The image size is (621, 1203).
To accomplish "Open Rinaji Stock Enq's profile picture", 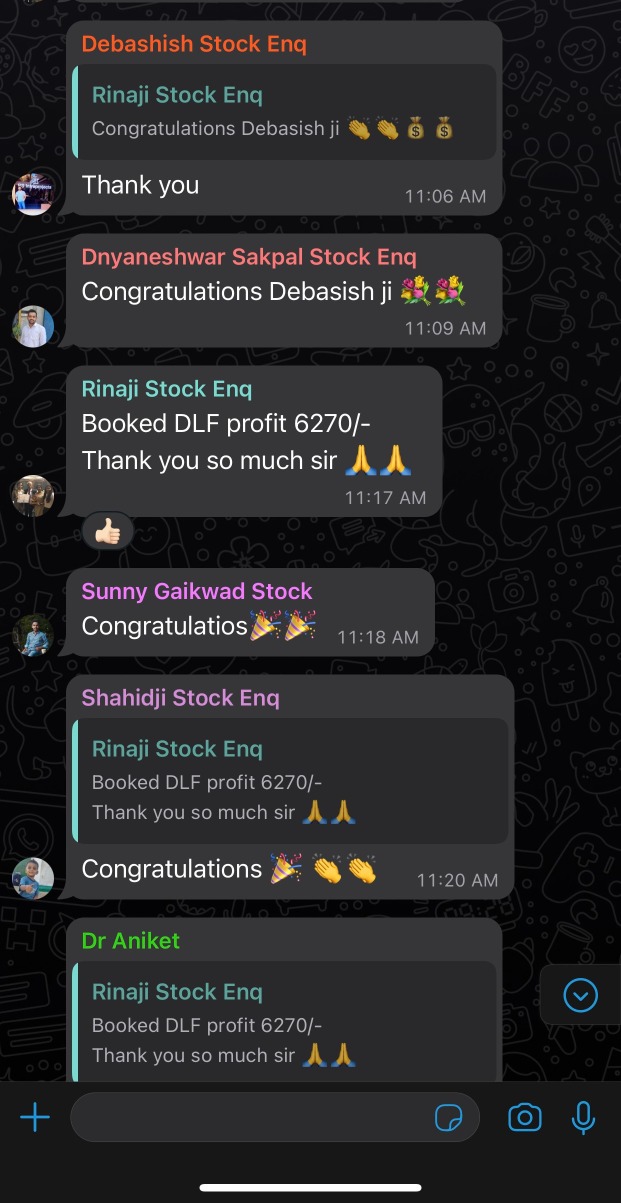I will click(x=32, y=495).
